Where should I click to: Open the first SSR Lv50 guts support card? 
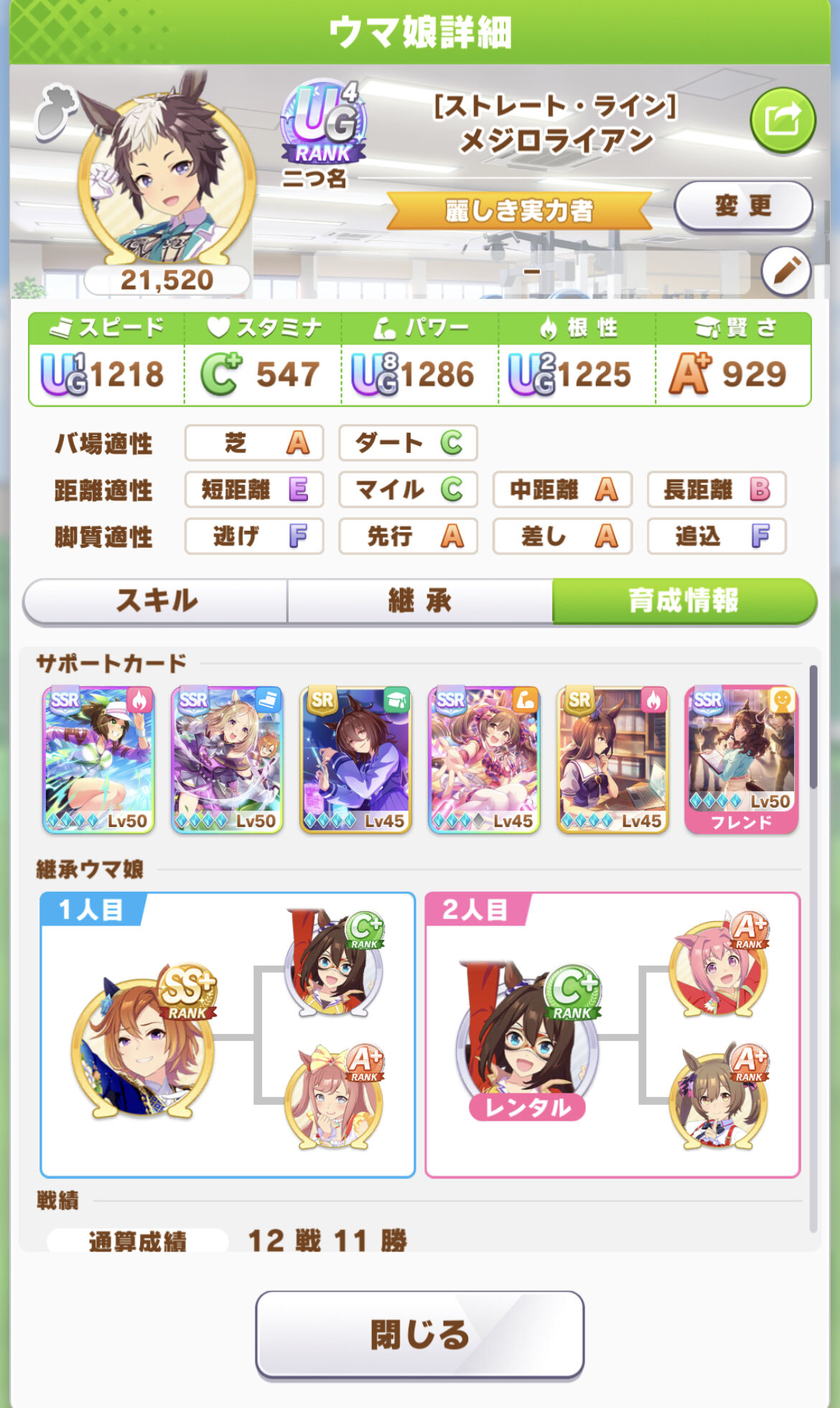(98, 760)
